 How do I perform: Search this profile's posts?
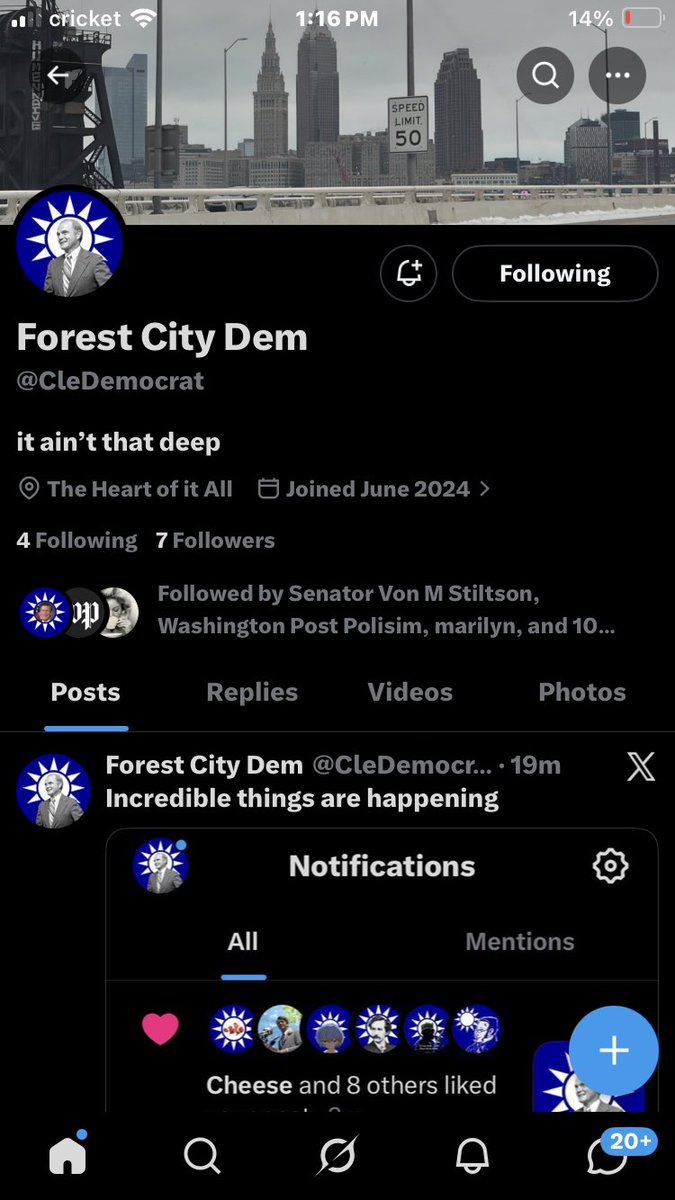[545, 75]
